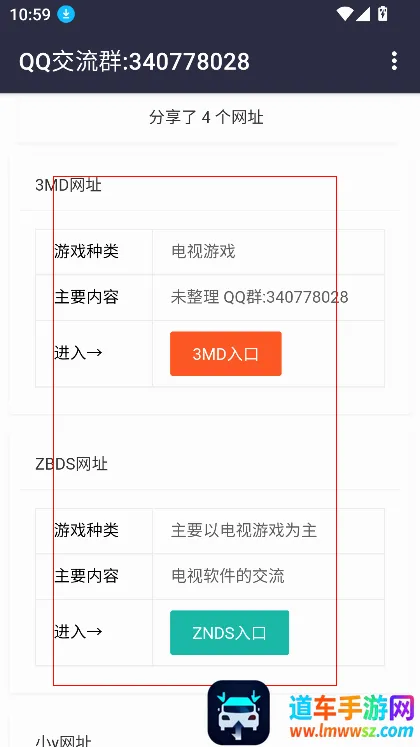420x747 pixels.
Task: Open the overflow menu in app bar
Action: tap(394, 61)
